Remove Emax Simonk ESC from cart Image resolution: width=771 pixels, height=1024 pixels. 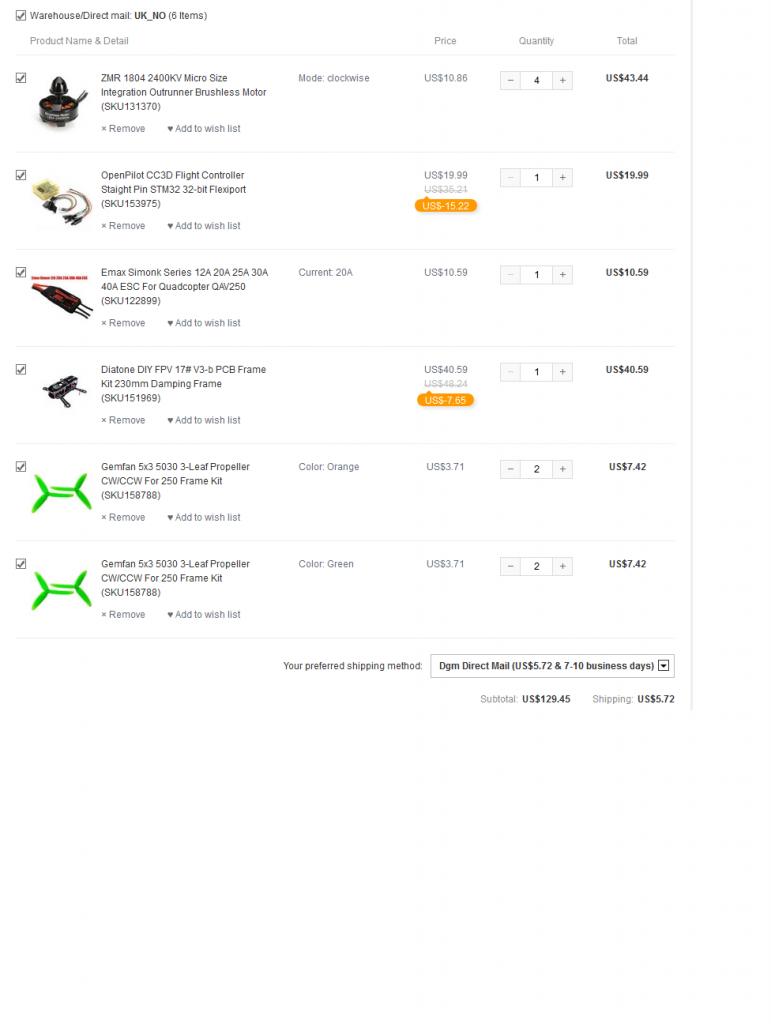[x=123, y=323]
